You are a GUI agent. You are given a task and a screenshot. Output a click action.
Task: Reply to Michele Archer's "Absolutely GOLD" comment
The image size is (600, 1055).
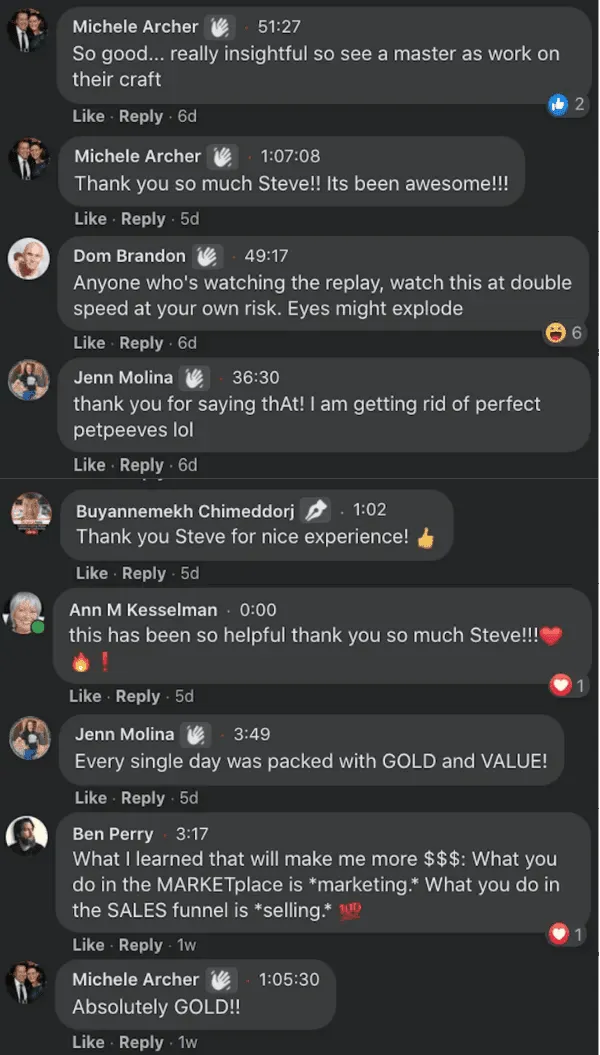click(141, 1042)
